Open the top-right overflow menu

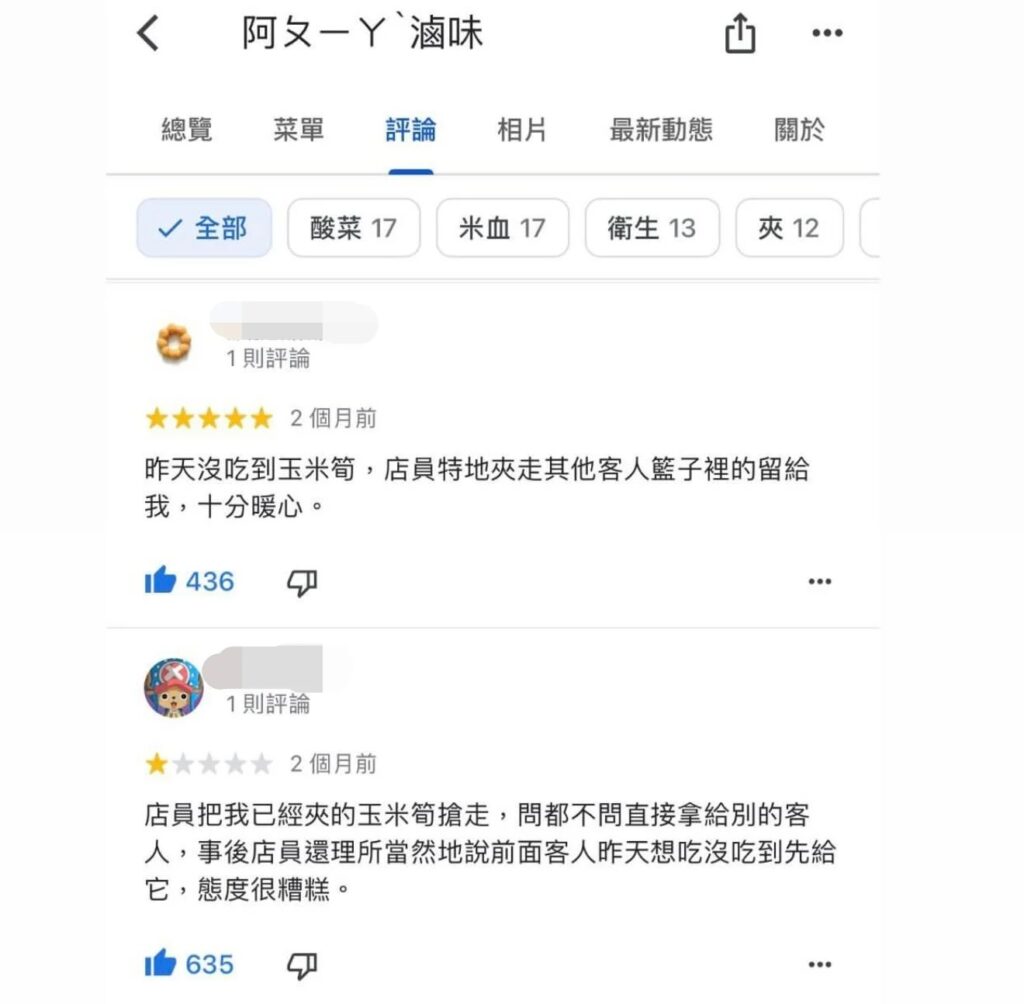(827, 34)
